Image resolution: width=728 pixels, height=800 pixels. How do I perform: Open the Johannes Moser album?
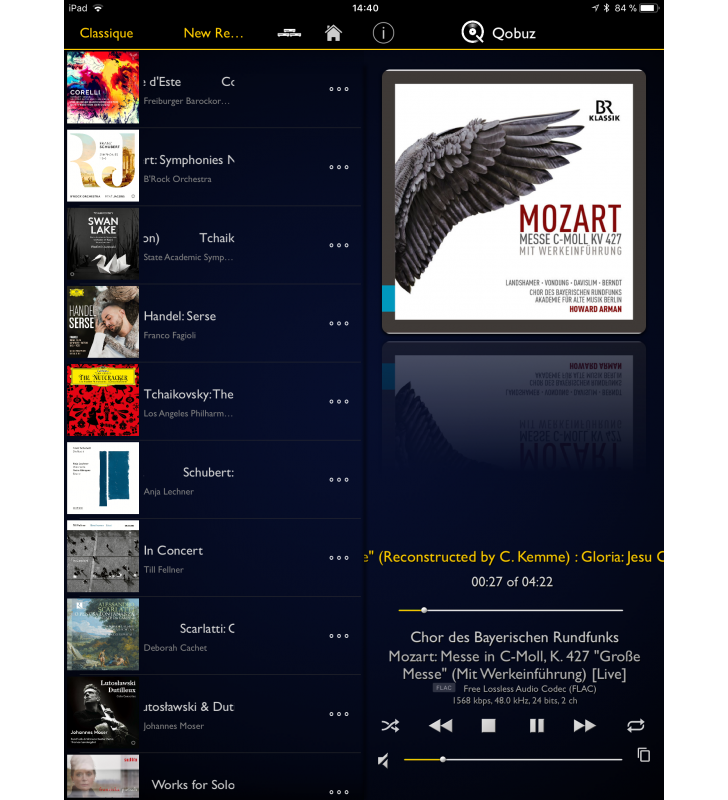pos(103,713)
